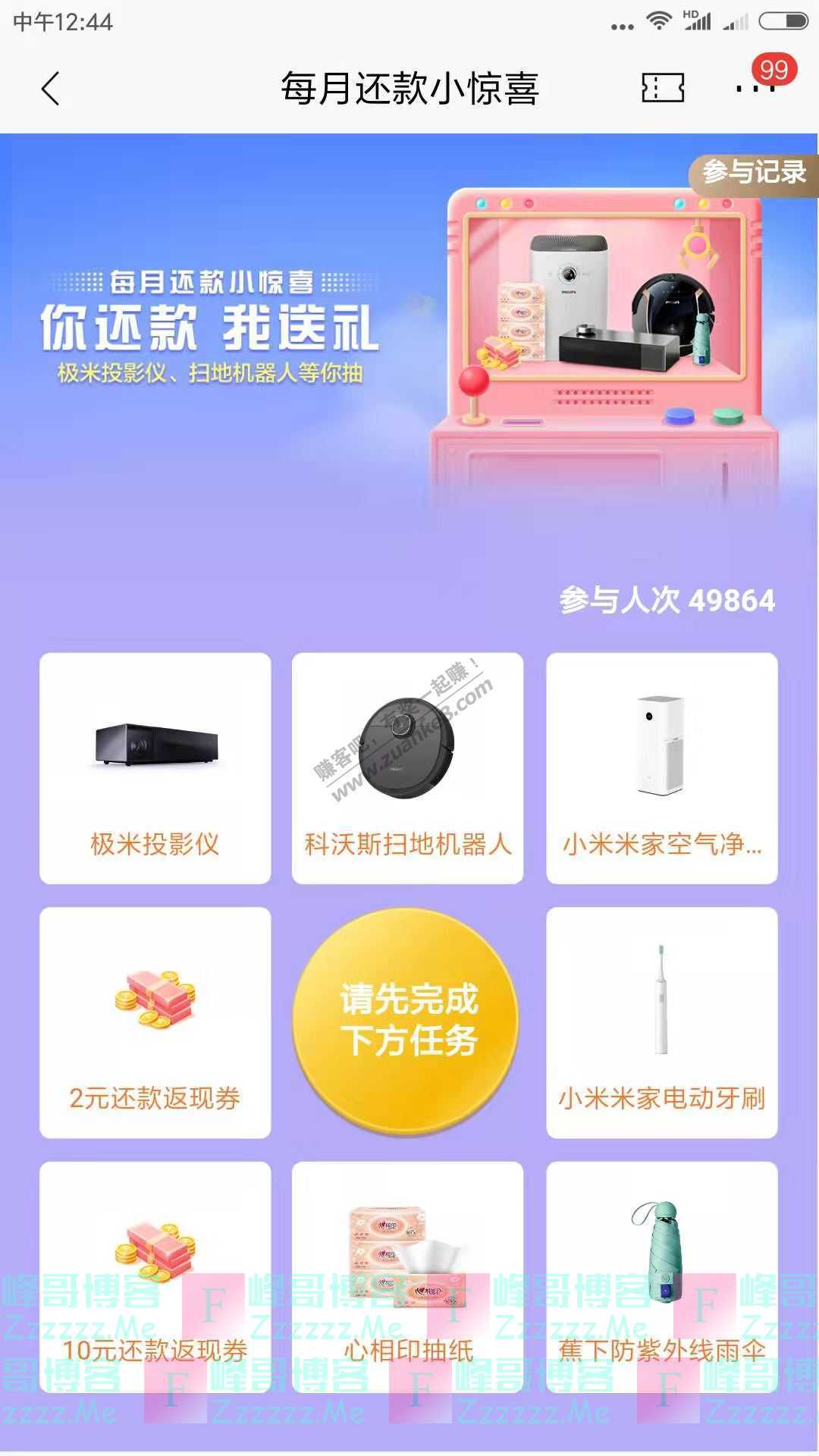
Task: Tap the 参与人次 49864 counter text
Action: coord(667,601)
